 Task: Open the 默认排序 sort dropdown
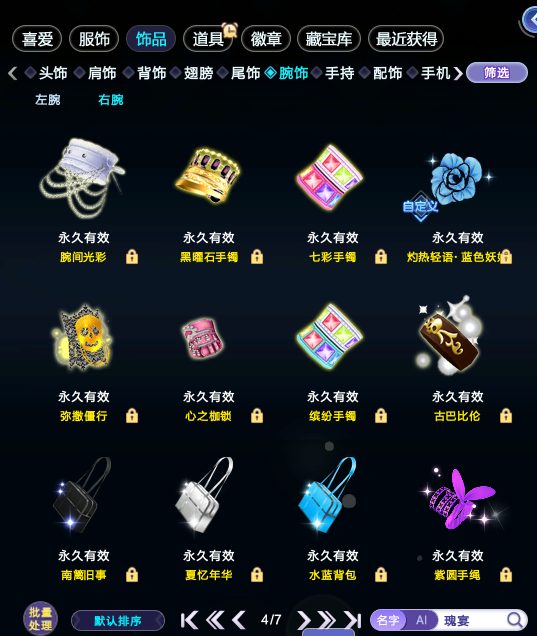(x=118, y=621)
